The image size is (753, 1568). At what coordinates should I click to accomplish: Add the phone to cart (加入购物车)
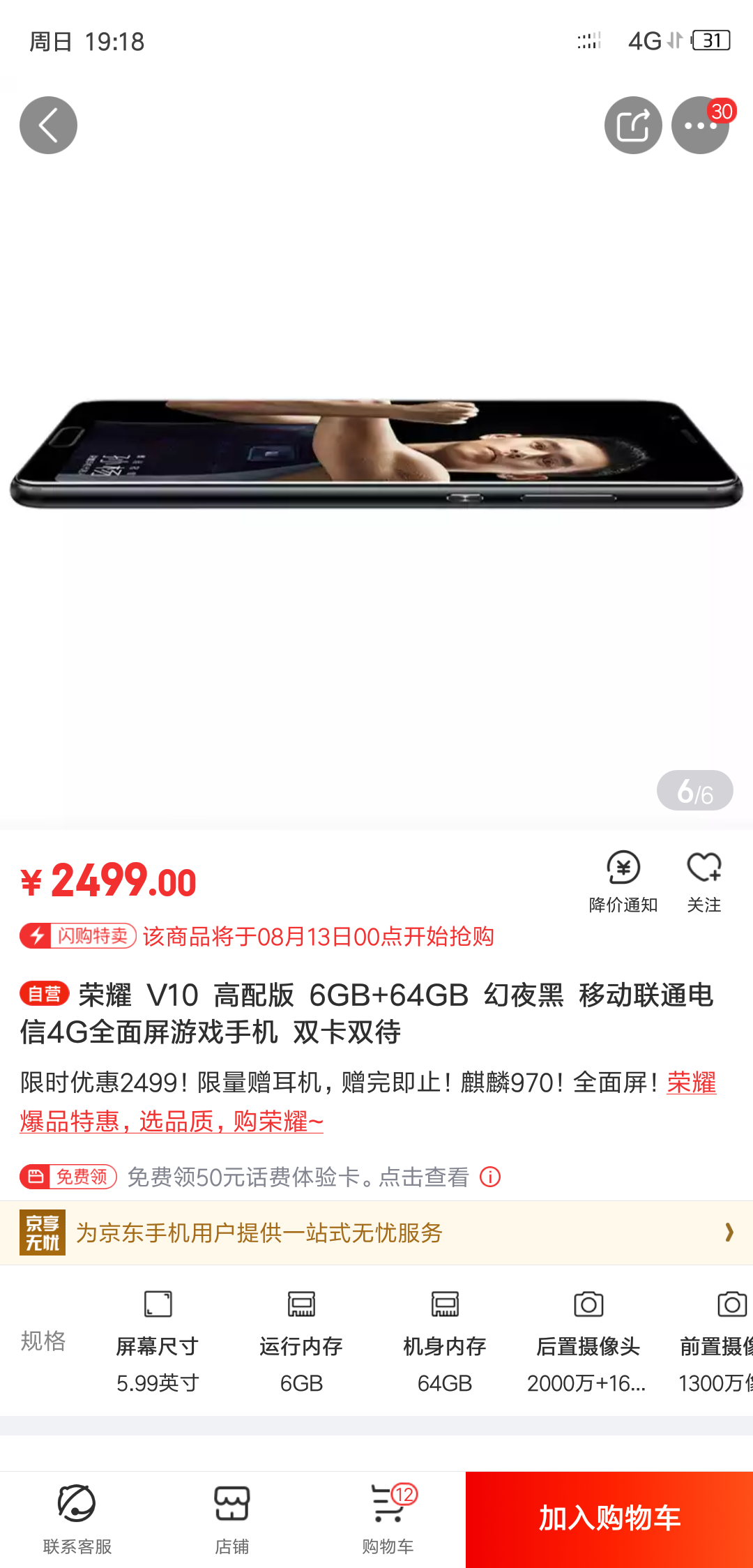(x=609, y=1519)
